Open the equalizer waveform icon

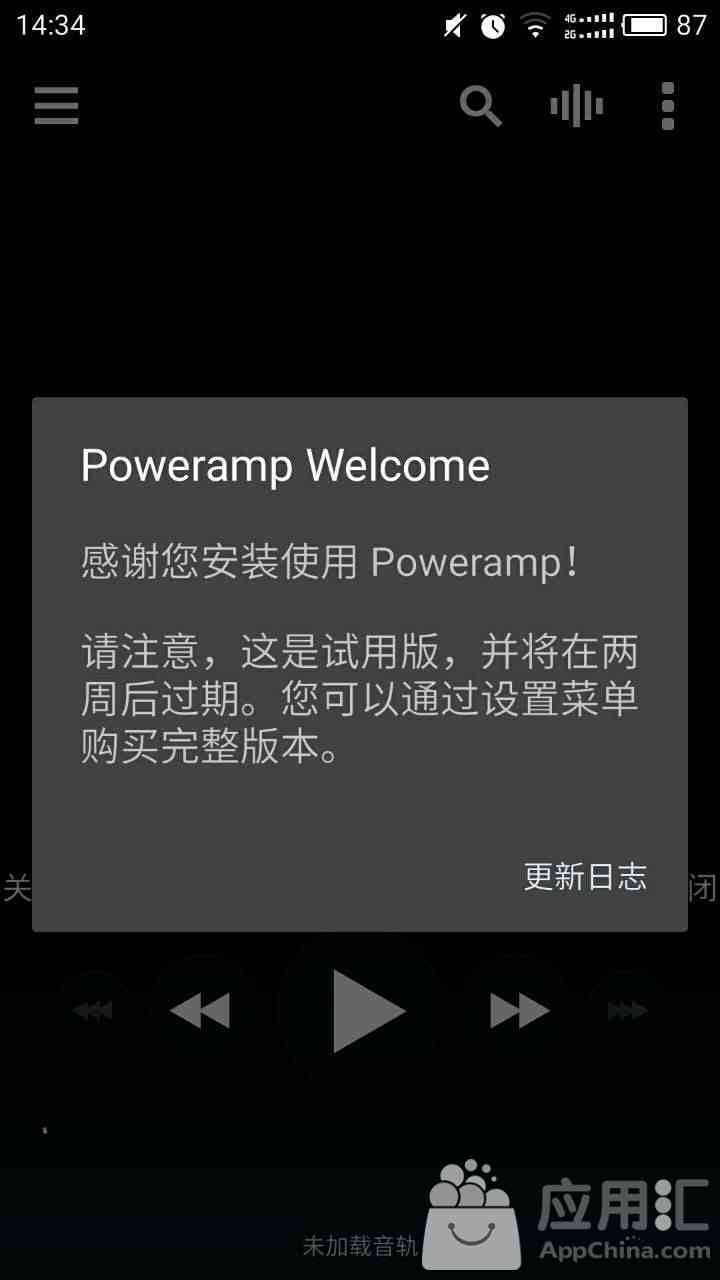pyautogui.click(x=576, y=105)
